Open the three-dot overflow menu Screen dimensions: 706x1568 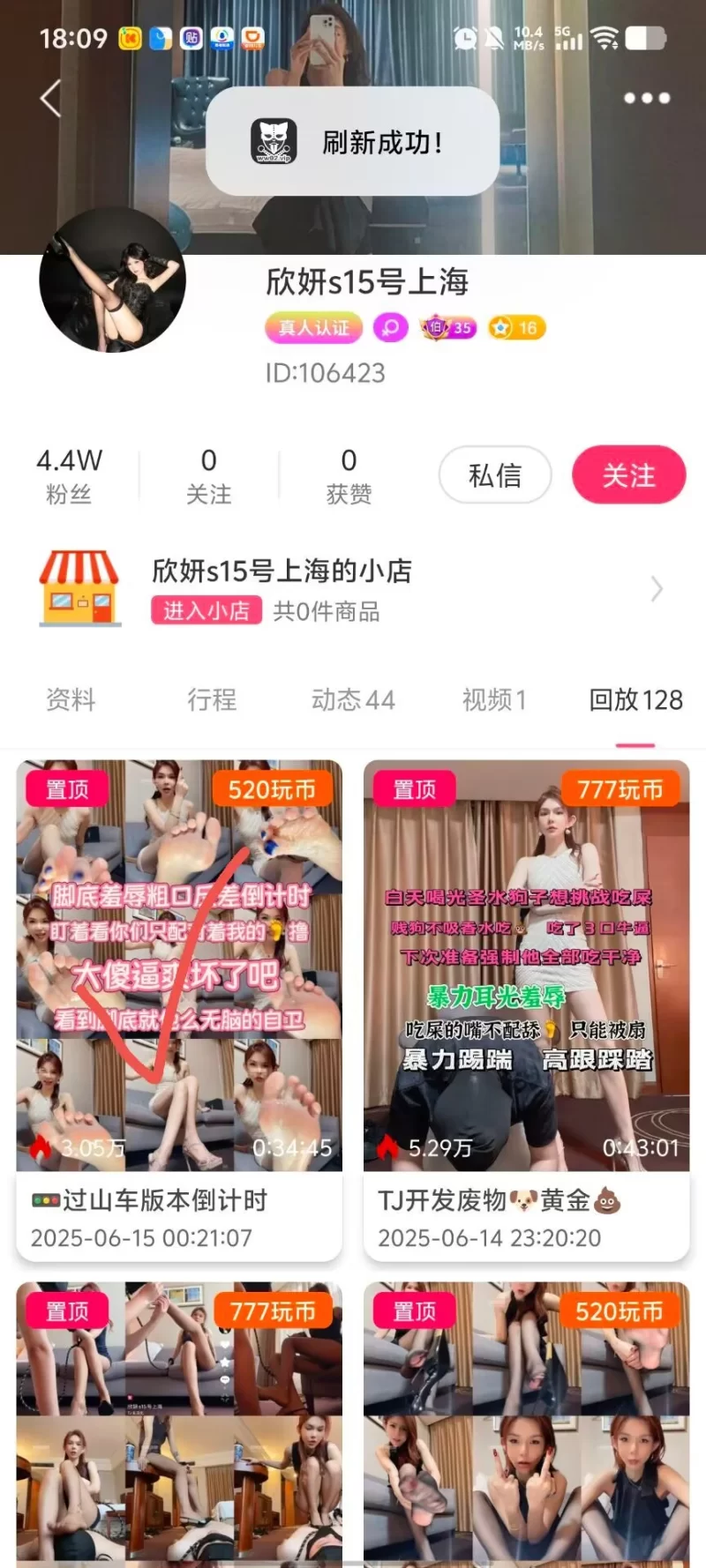click(647, 98)
